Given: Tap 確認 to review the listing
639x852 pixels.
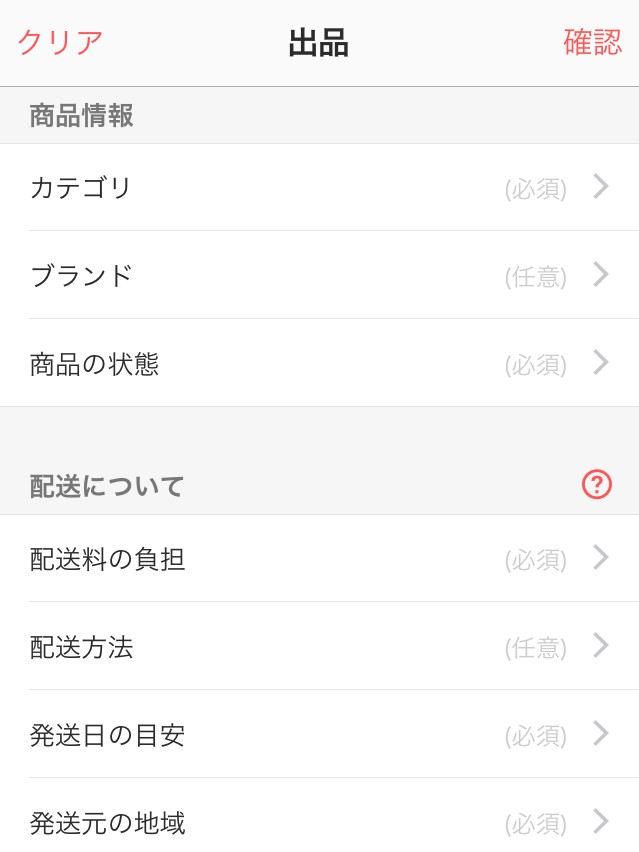Looking at the screenshot, I should point(592,43).
